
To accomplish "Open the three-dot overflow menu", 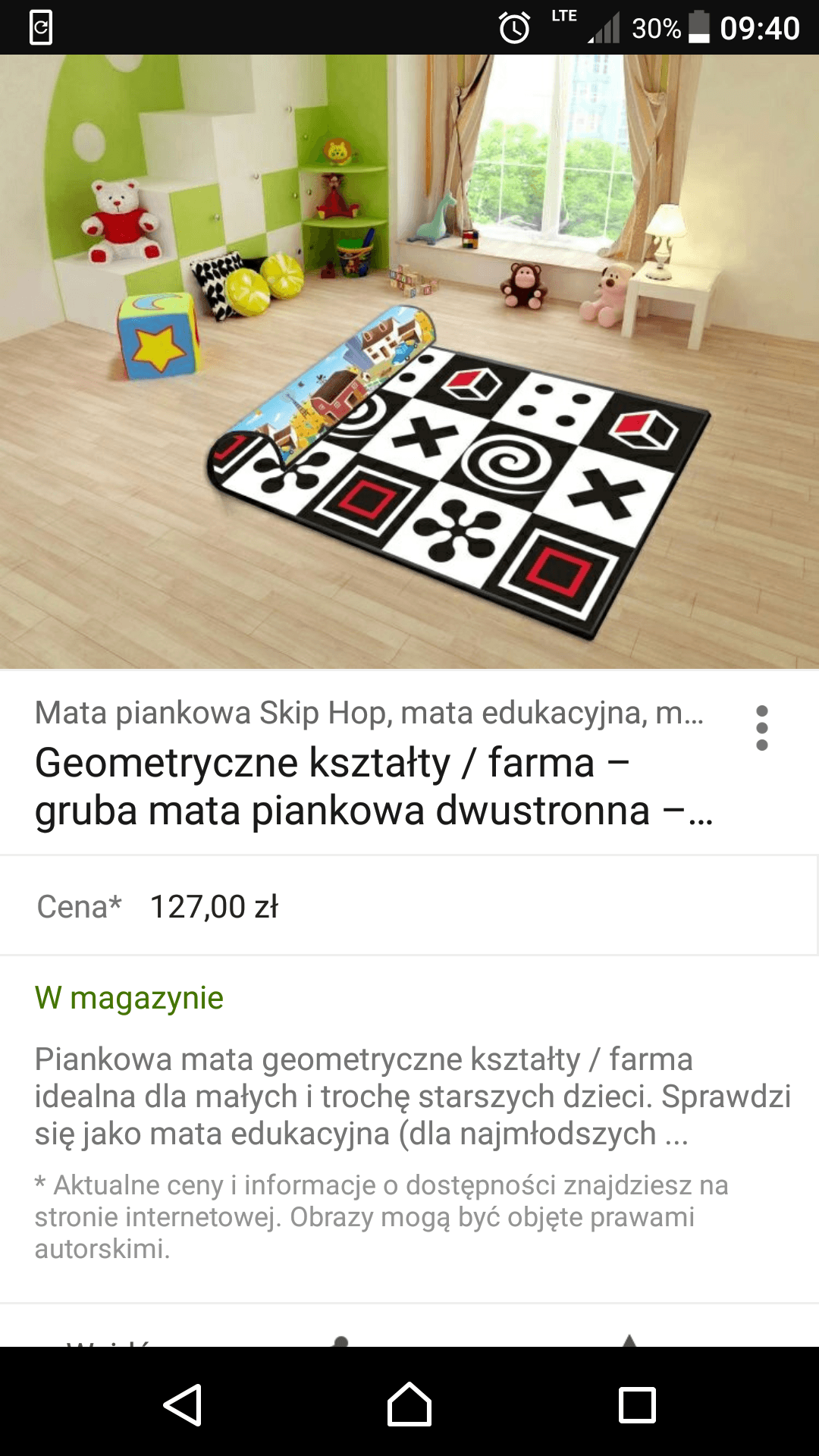I will click(x=762, y=728).
